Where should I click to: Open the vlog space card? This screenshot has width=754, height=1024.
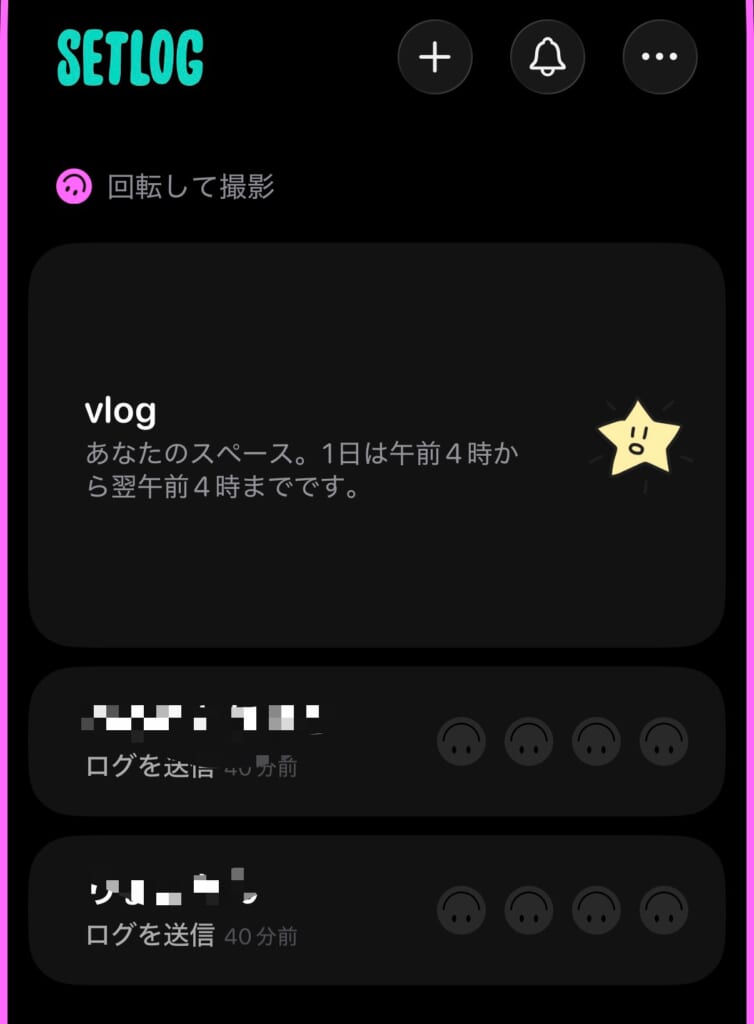pos(376,446)
